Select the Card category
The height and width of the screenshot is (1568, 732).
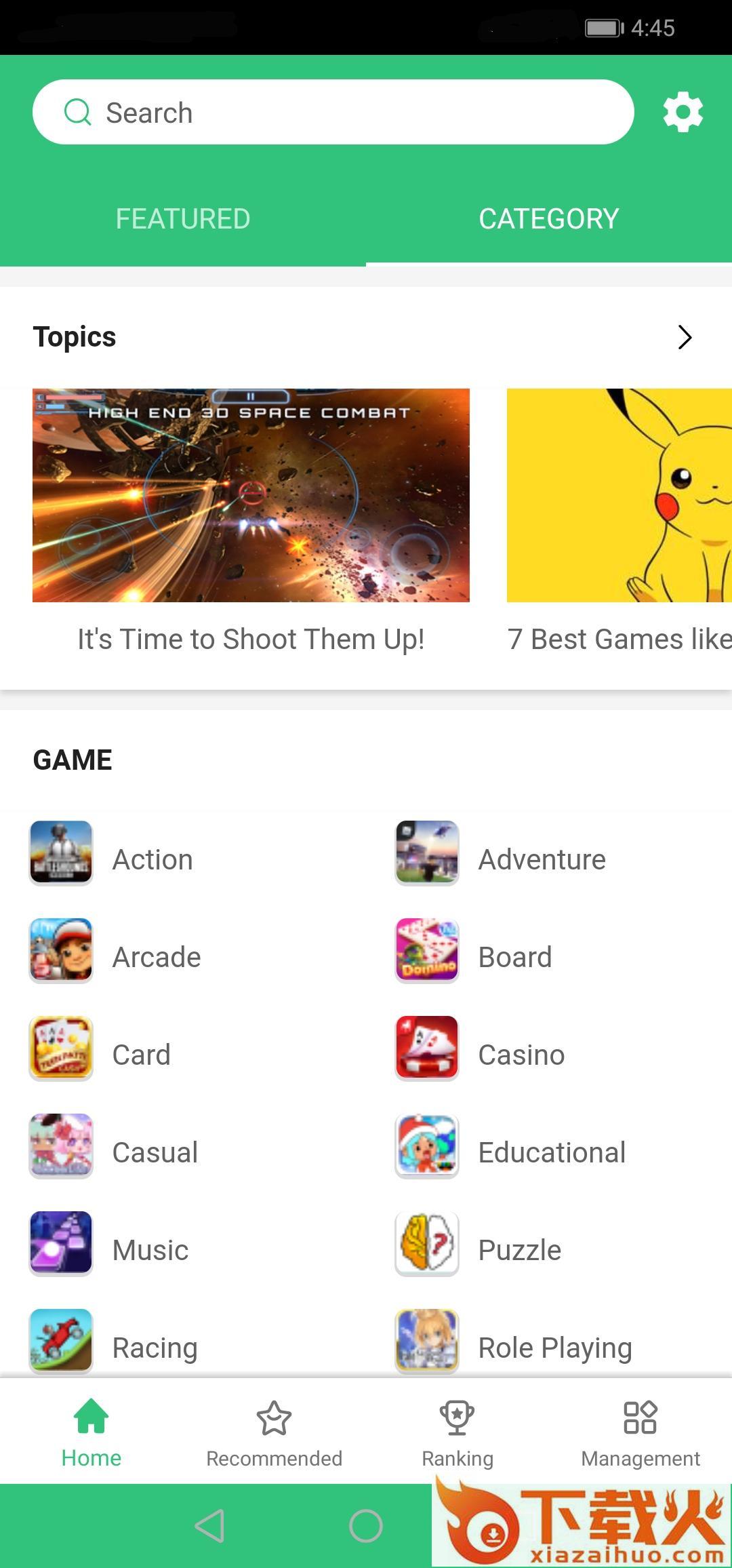(x=141, y=1055)
